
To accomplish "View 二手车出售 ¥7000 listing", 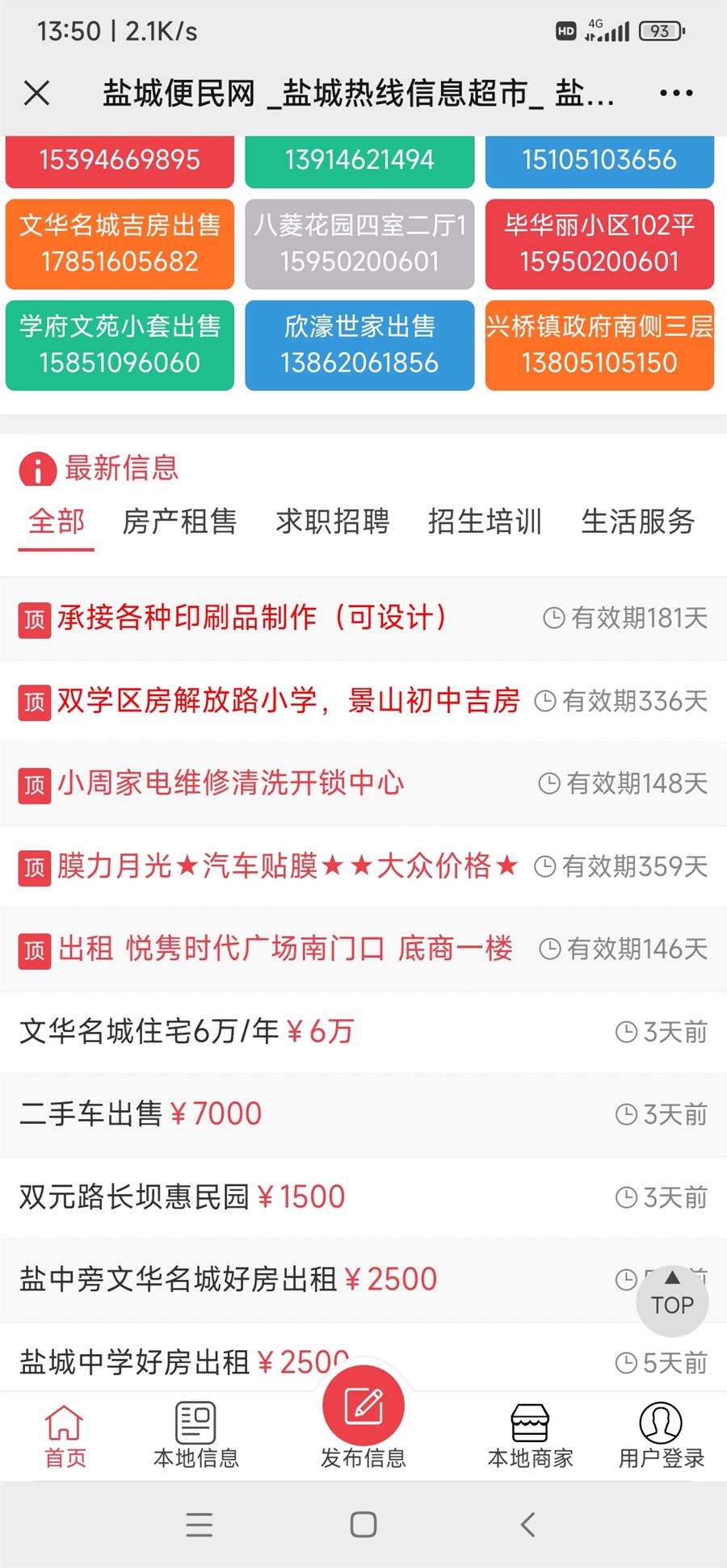I will pos(141,1114).
